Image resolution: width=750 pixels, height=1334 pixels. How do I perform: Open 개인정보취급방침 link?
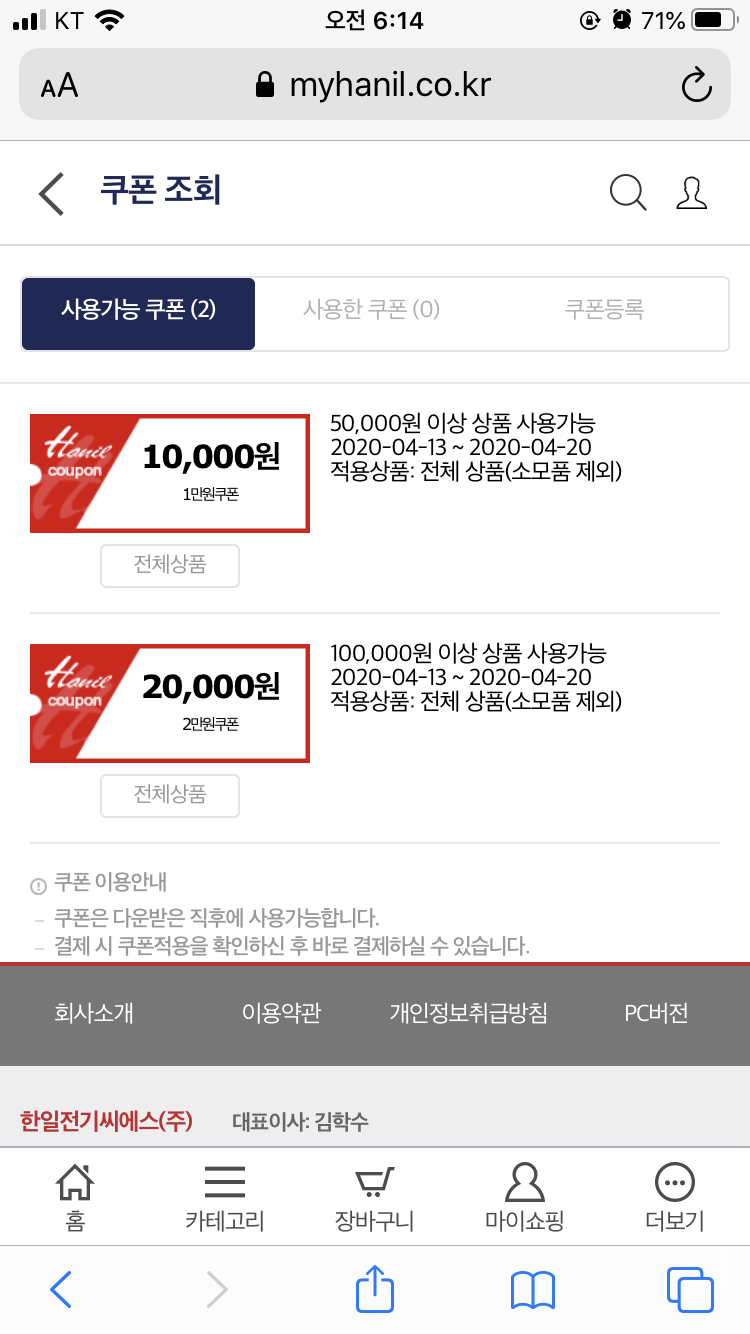tap(468, 1013)
